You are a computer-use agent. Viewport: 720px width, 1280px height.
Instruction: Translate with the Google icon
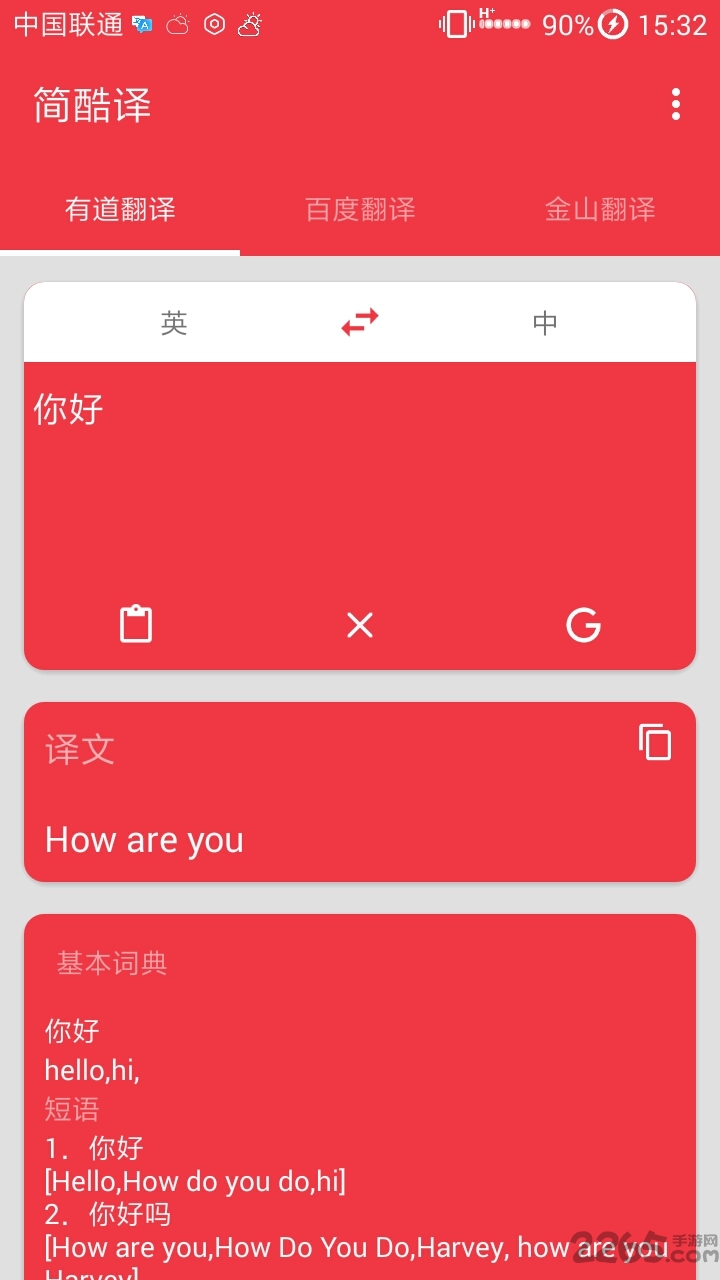[583, 625]
